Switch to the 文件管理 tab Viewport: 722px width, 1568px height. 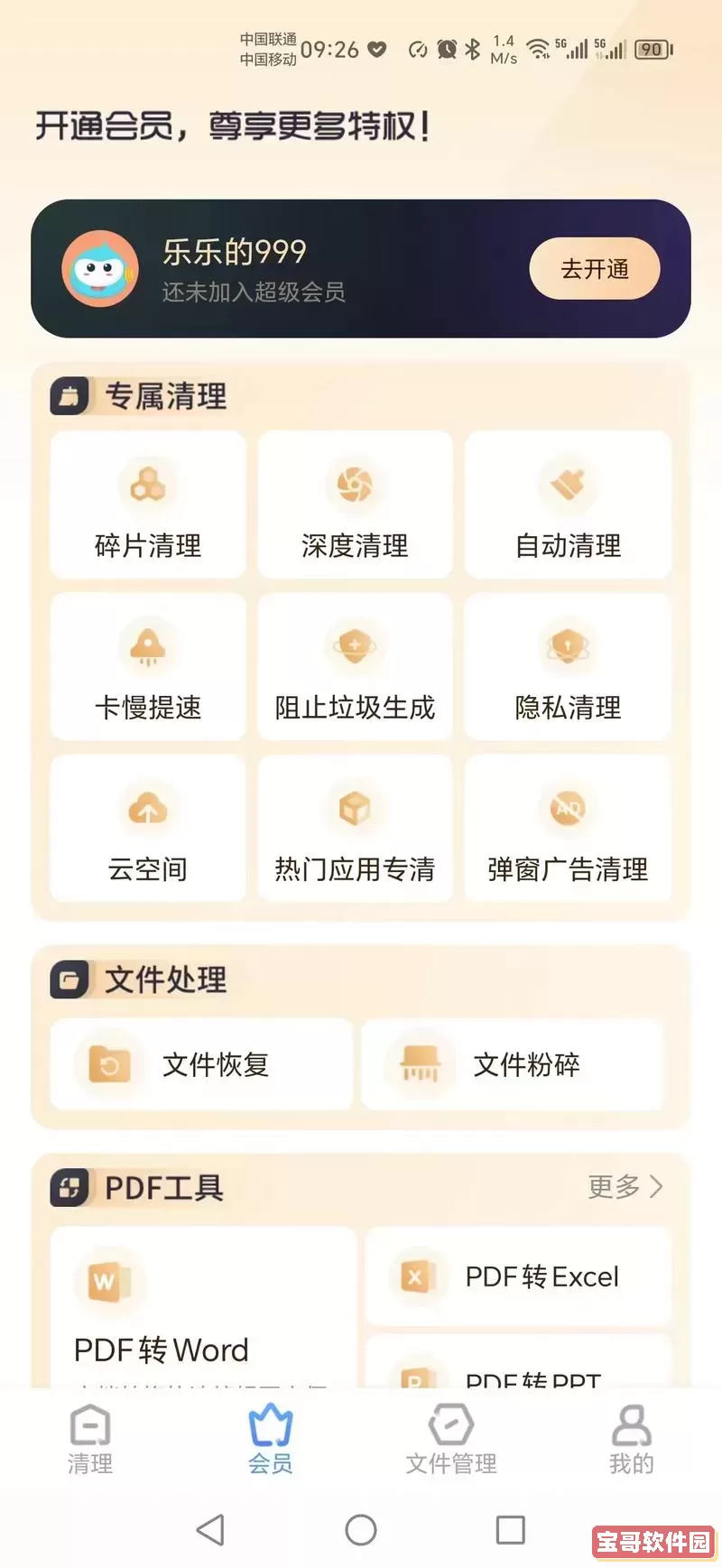[451, 1440]
